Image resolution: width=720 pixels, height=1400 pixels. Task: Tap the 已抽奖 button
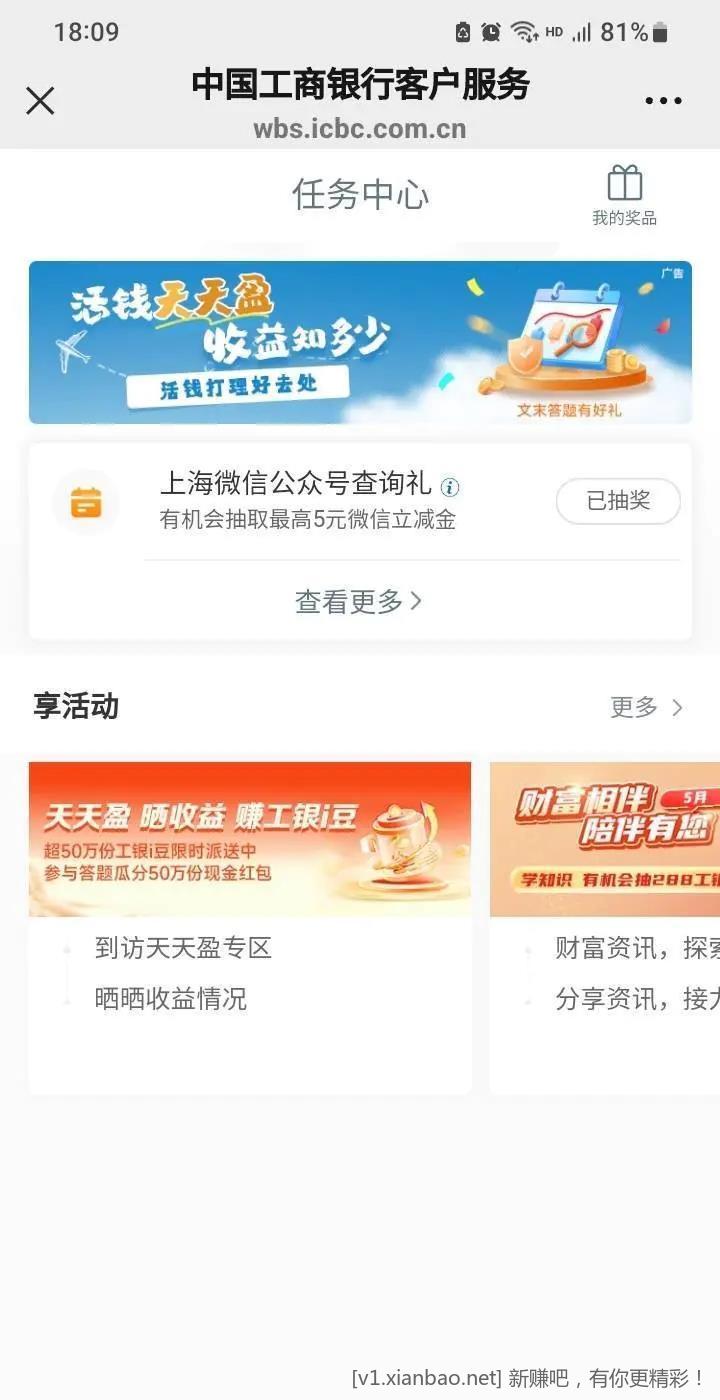(x=618, y=501)
